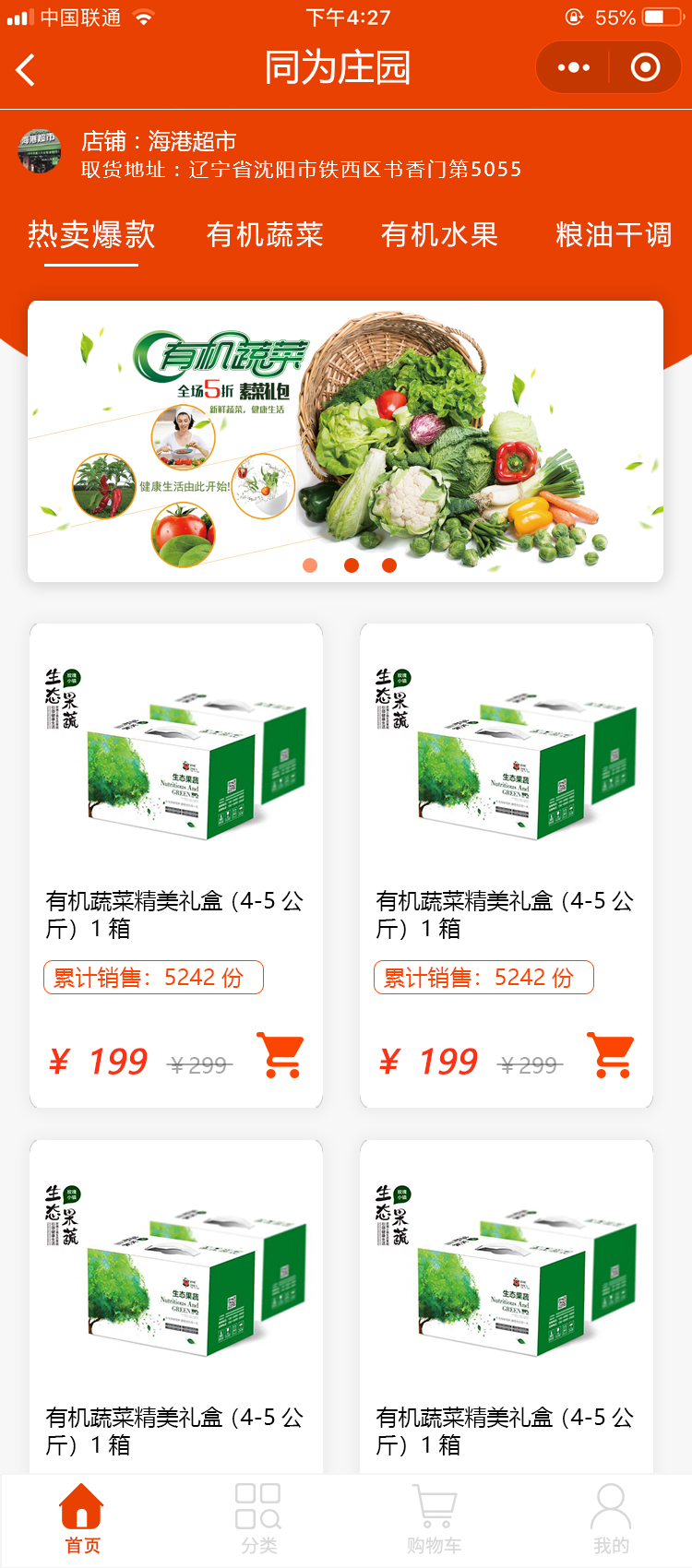
Task: Open the 分类 categories tab
Action: pos(258,1518)
